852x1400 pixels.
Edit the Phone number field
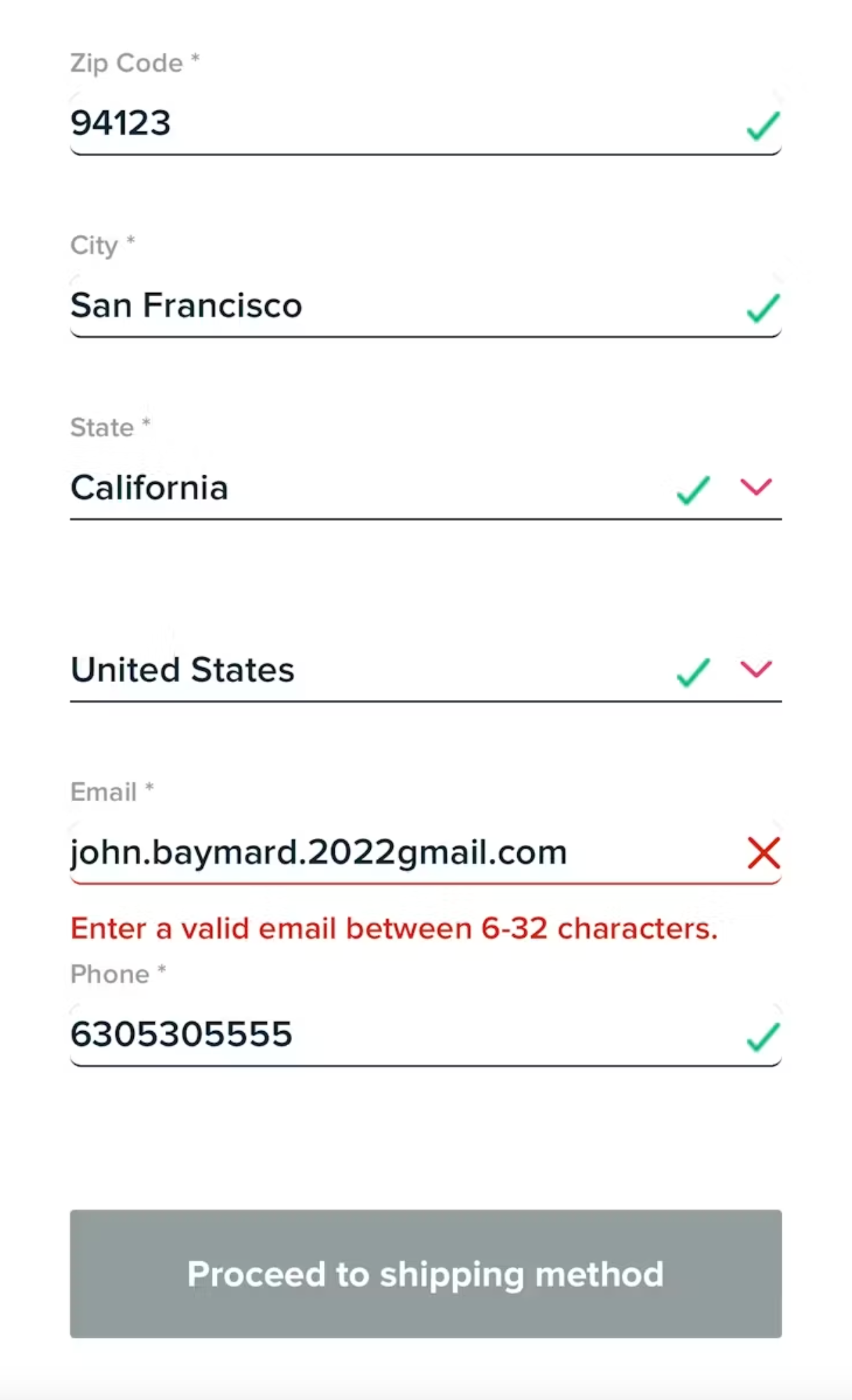(425, 1034)
